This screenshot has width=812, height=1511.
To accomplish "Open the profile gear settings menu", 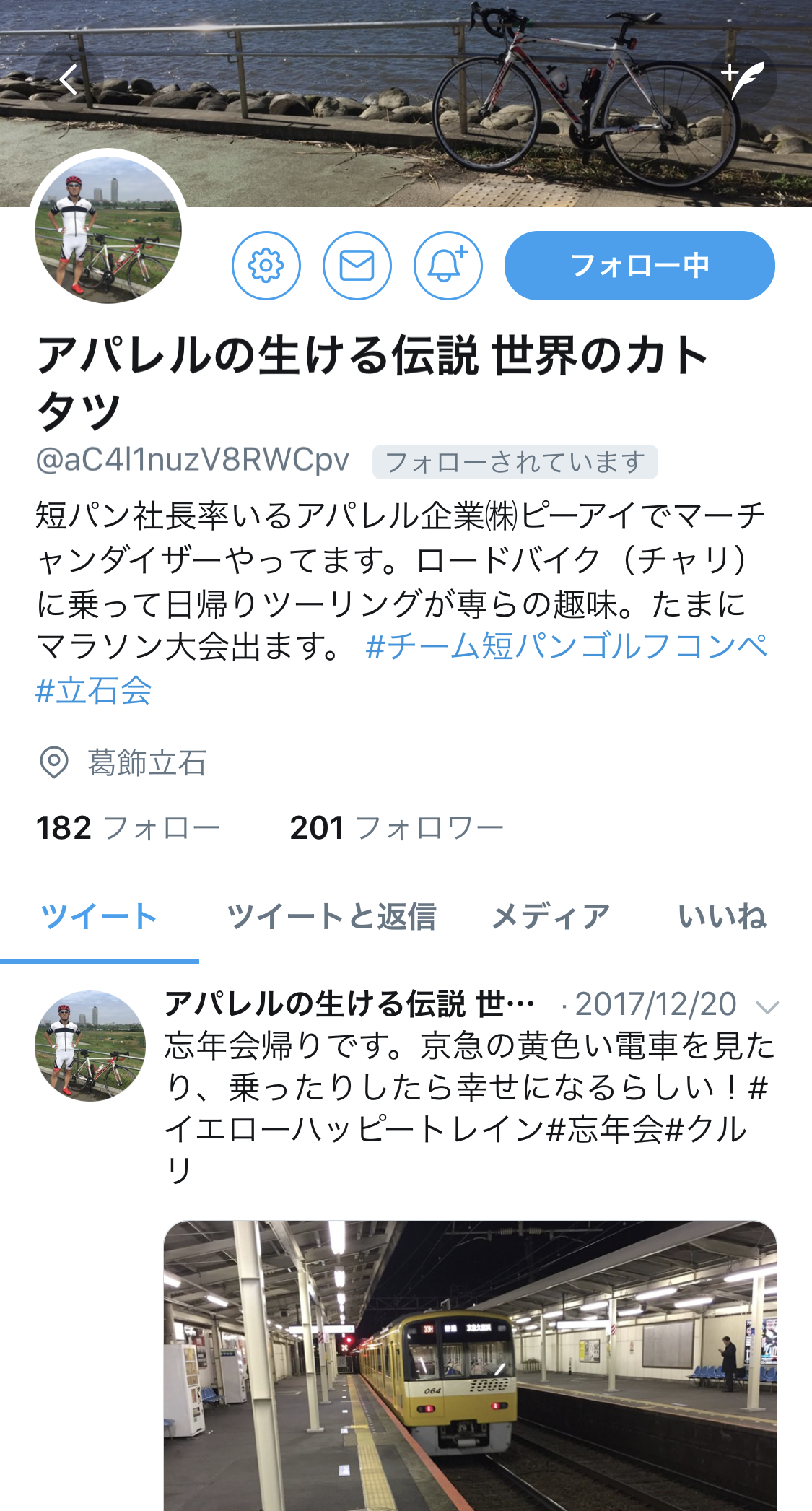I will point(266,266).
